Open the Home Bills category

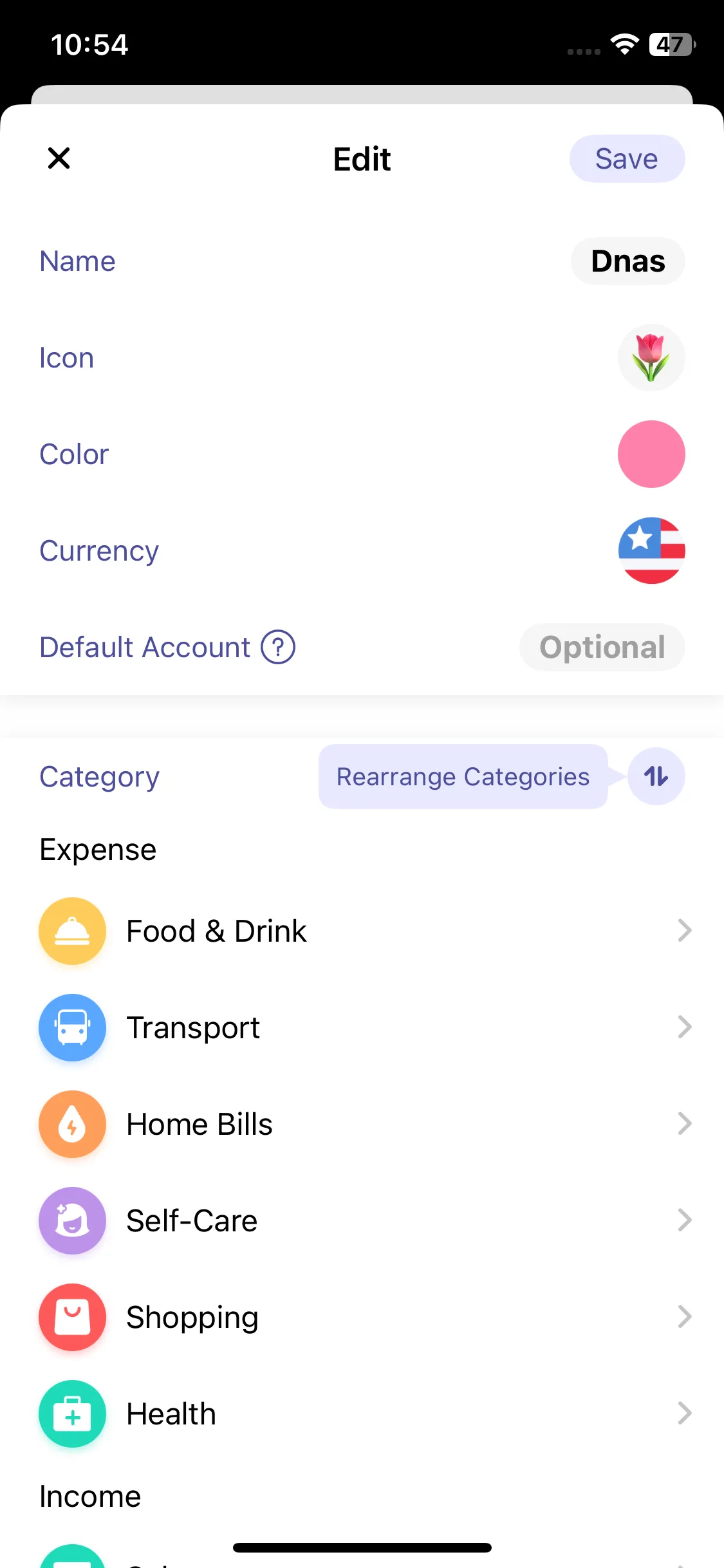pyautogui.click(x=360, y=1124)
